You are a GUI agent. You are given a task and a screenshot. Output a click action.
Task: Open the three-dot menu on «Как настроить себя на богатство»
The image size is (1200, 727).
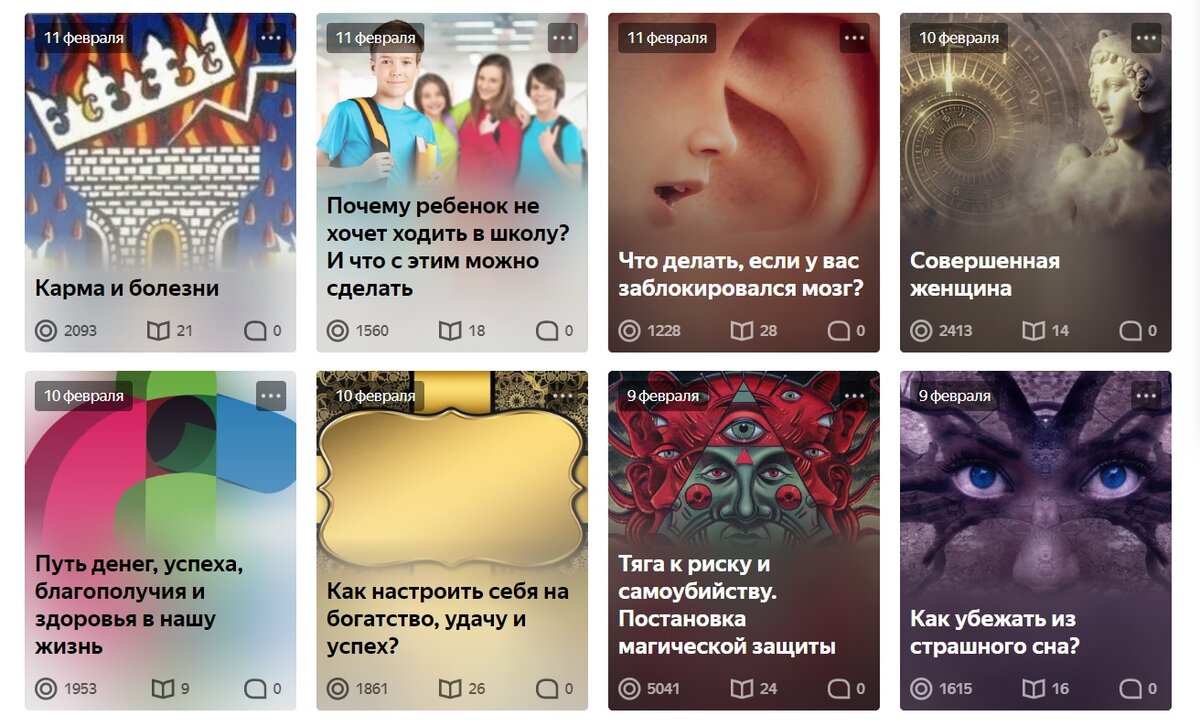click(x=563, y=396)
